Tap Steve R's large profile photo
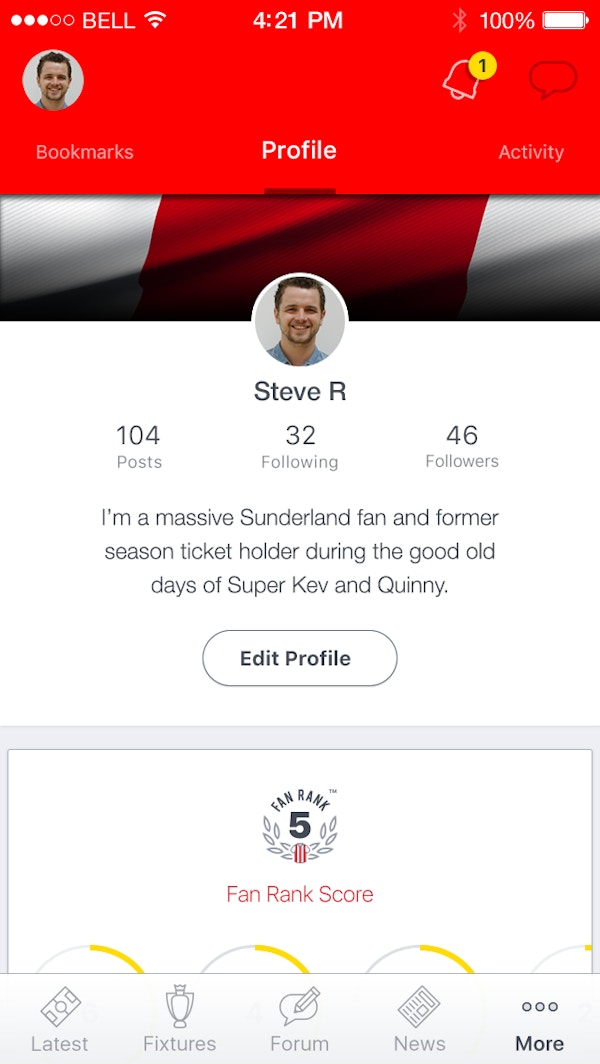600x1064 pixels. click(x=300, y=321)
